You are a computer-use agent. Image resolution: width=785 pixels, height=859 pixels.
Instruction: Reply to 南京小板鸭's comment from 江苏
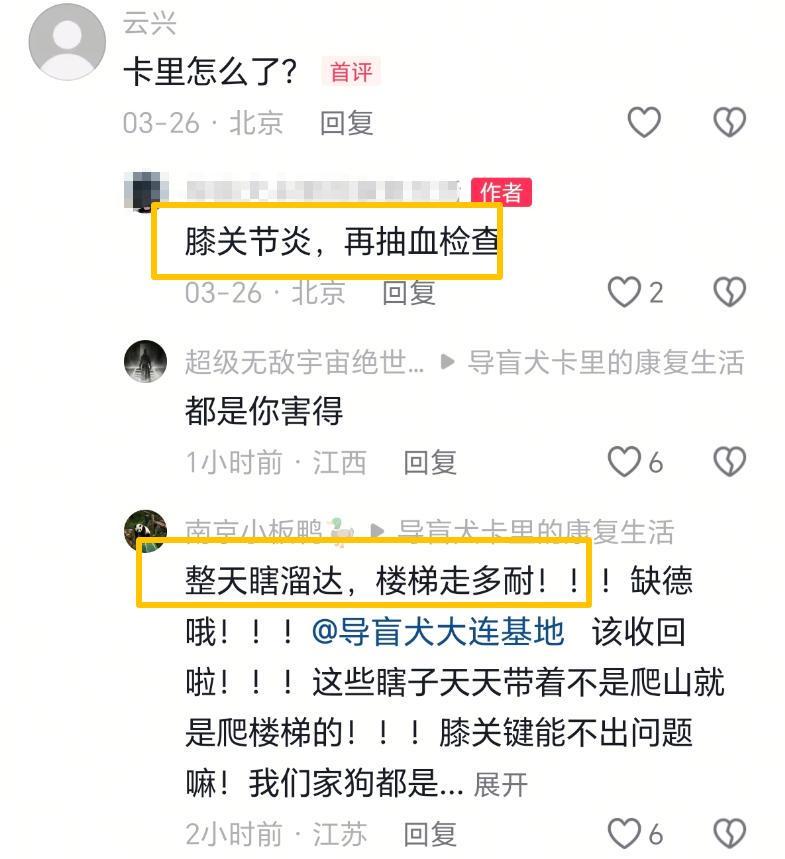(x=430, y=834)
